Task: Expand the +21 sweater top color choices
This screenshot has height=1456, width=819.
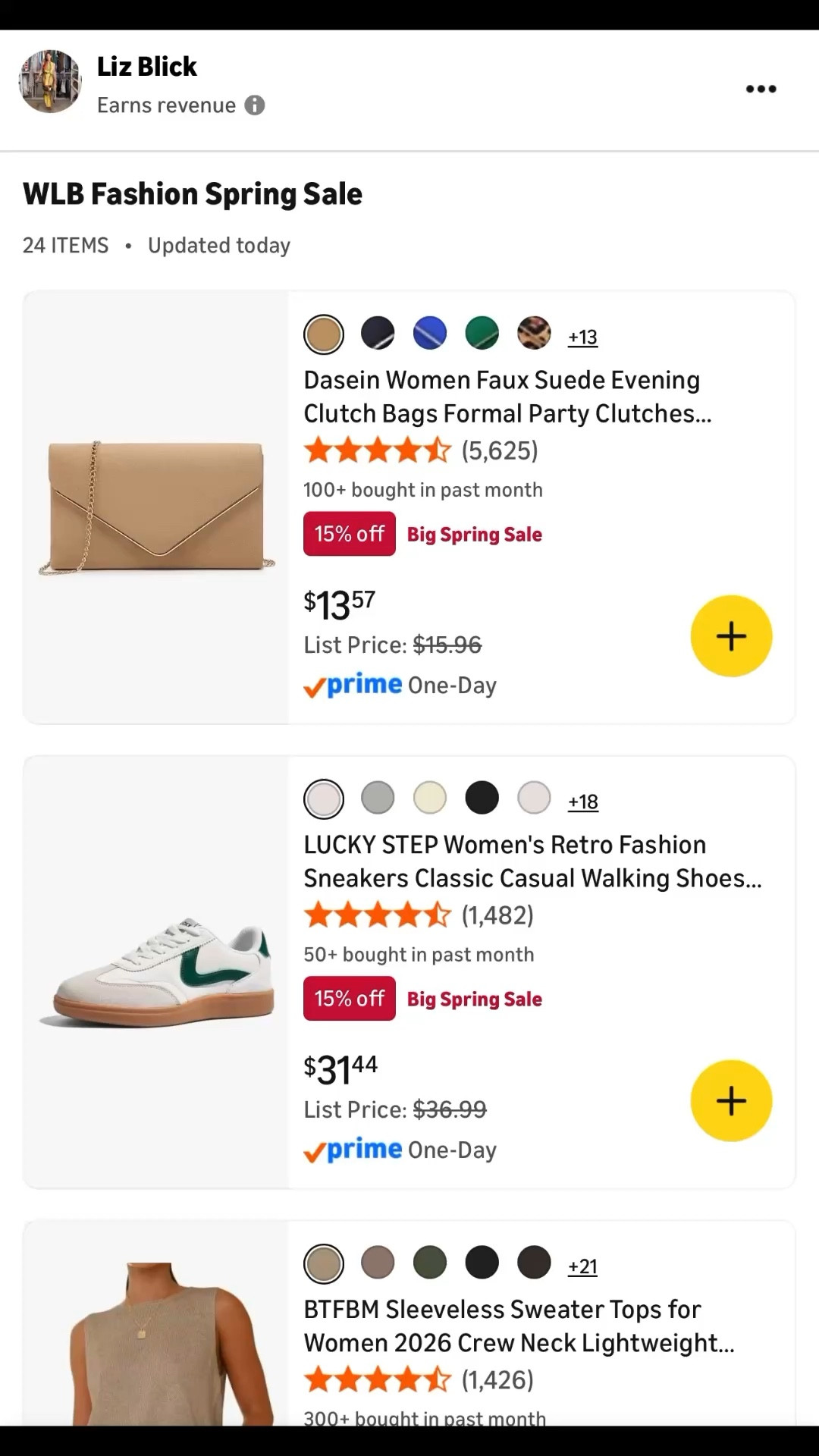Action: 582,1266
